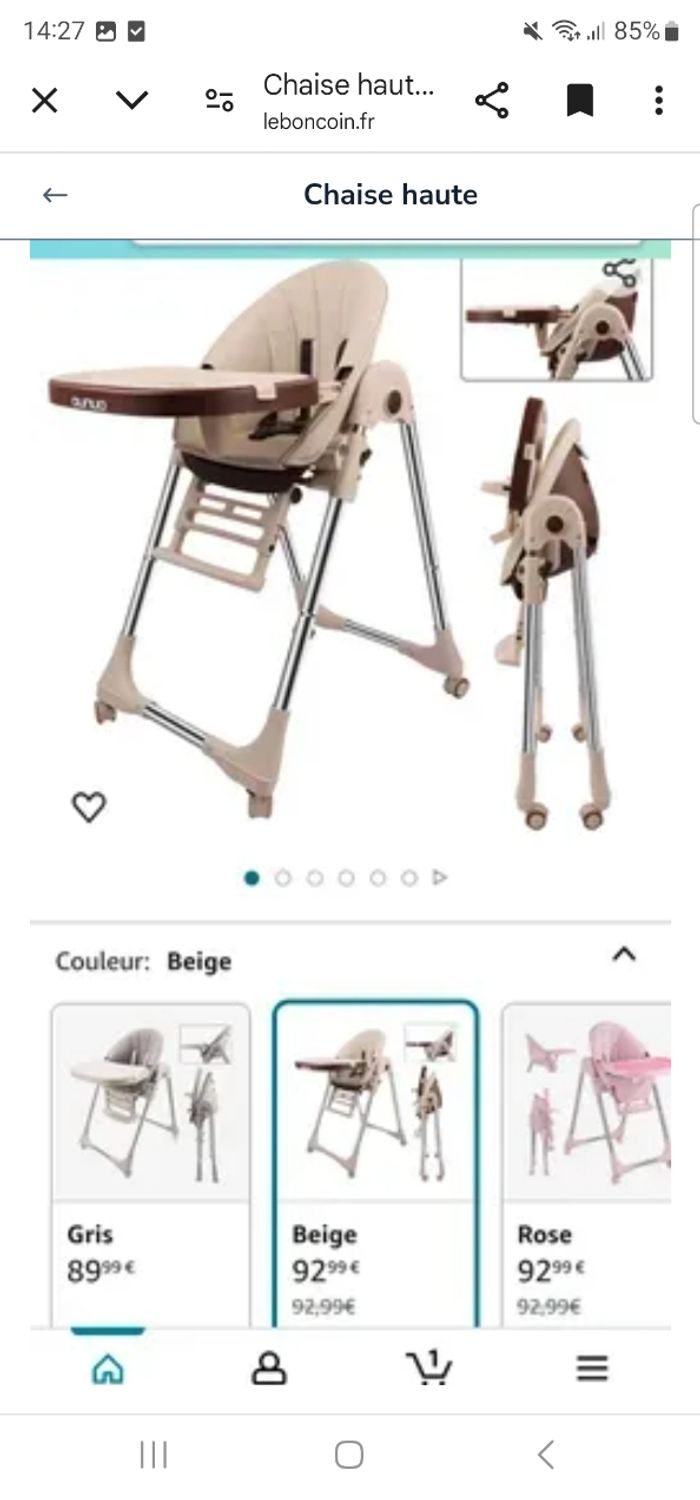The height and width of the screenshot is (1500, 700).
Task: Open the browser overflow menu
Action: (x=658, y=100)
